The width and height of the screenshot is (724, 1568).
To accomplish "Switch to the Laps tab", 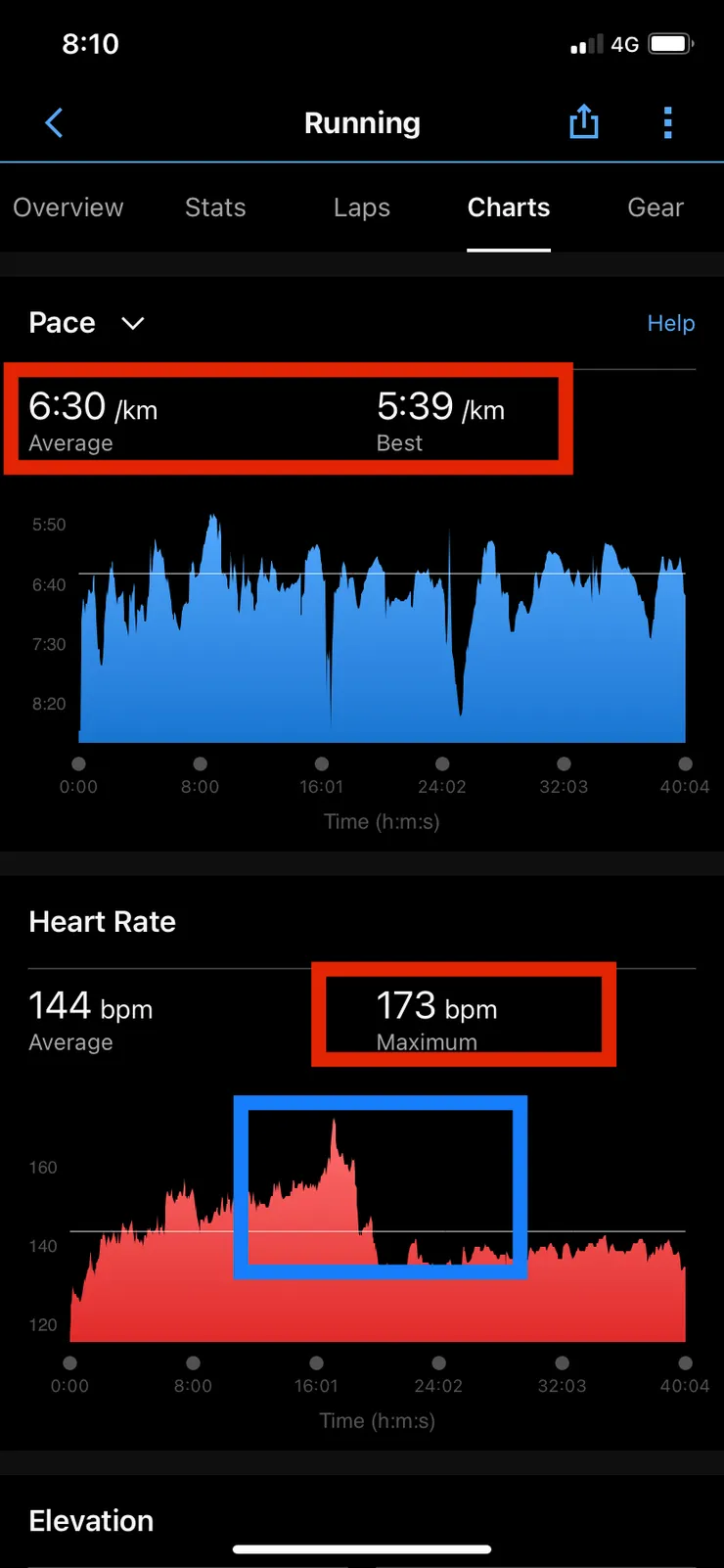I will click(x=361, y=208).
